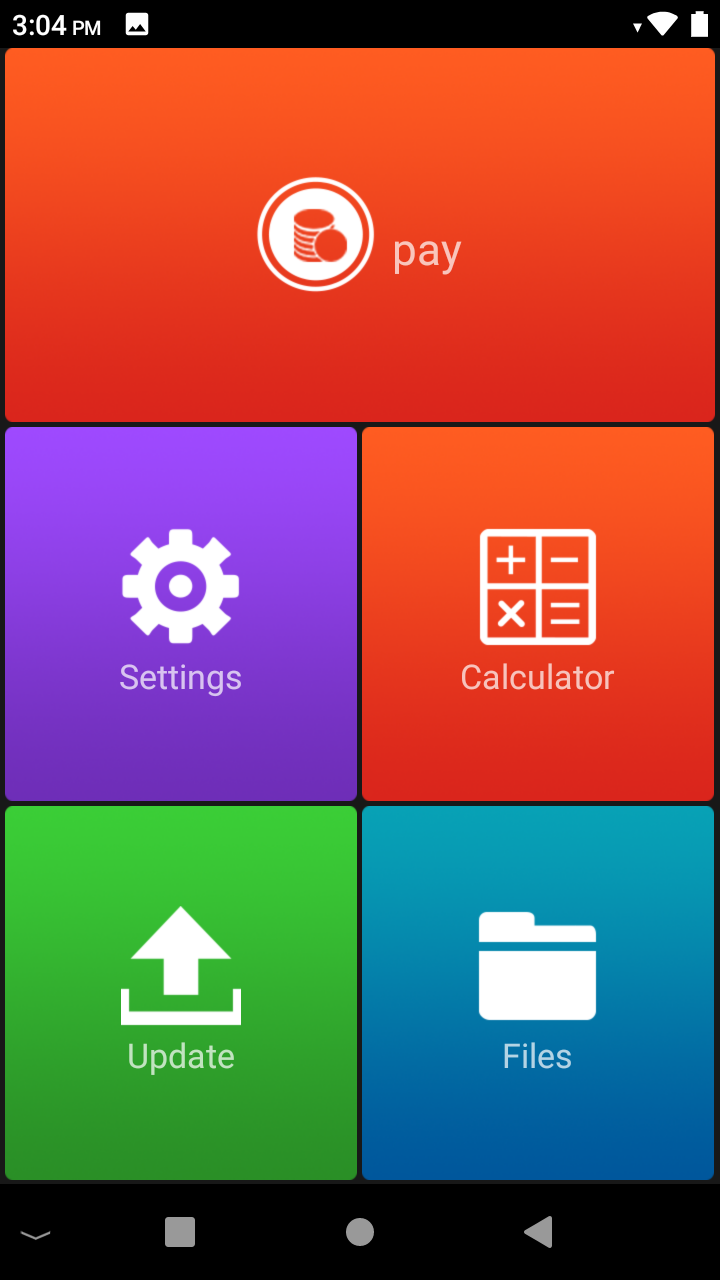
Task: Launch the Calculator
Action: pos(538,614)
